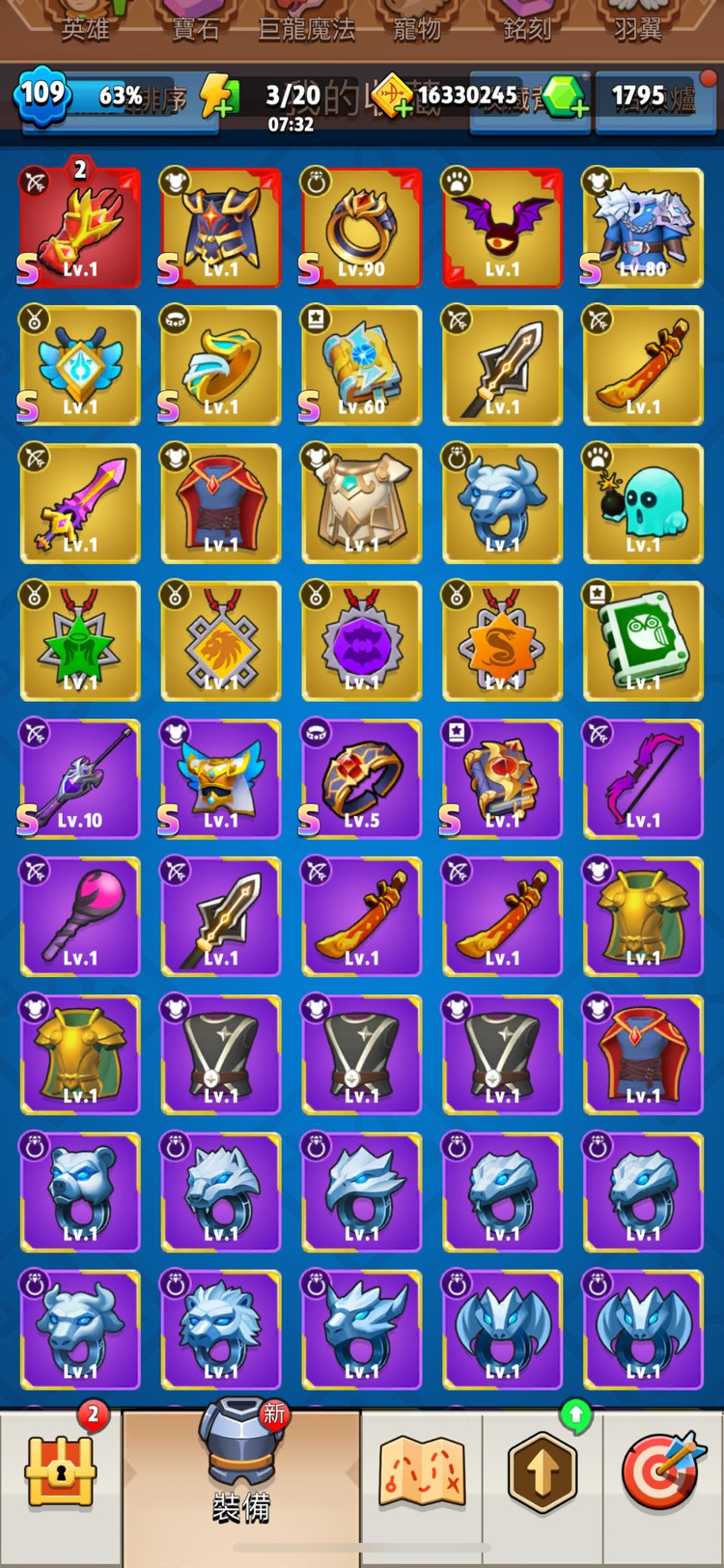
Task: Add energy with the lightning plus icon
Action: tap(220, 98)
